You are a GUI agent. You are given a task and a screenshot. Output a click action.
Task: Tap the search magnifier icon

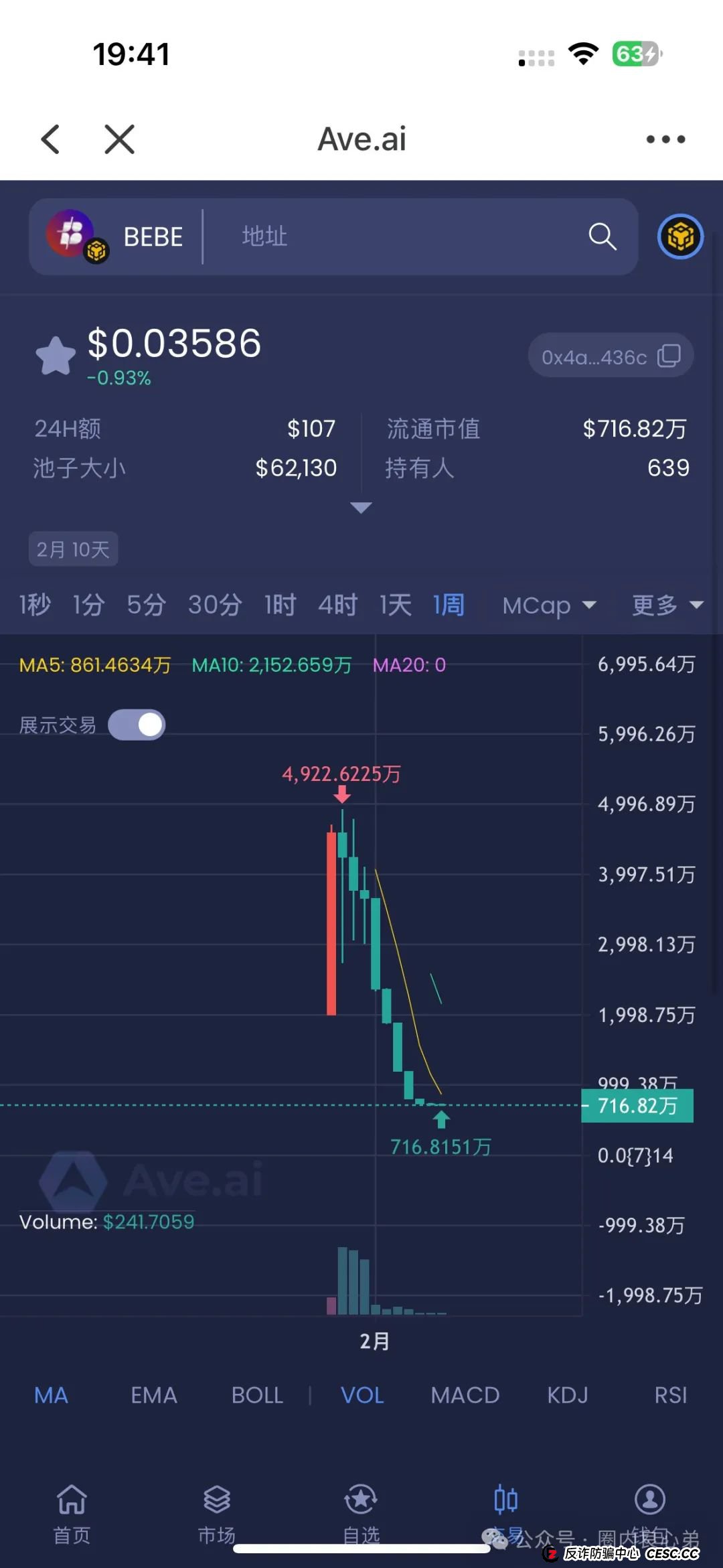[x=602, y=237]
